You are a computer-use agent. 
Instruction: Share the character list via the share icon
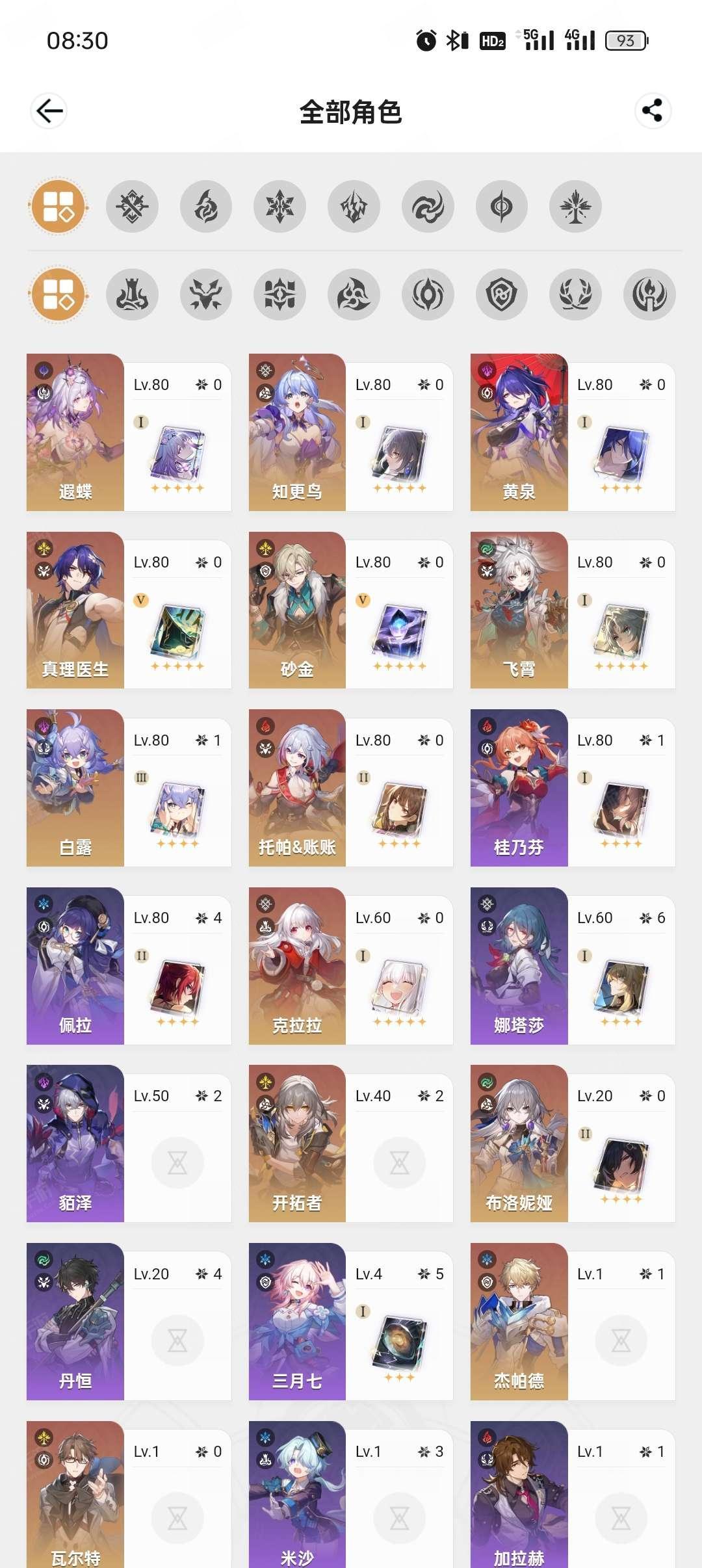click(653, 111)
